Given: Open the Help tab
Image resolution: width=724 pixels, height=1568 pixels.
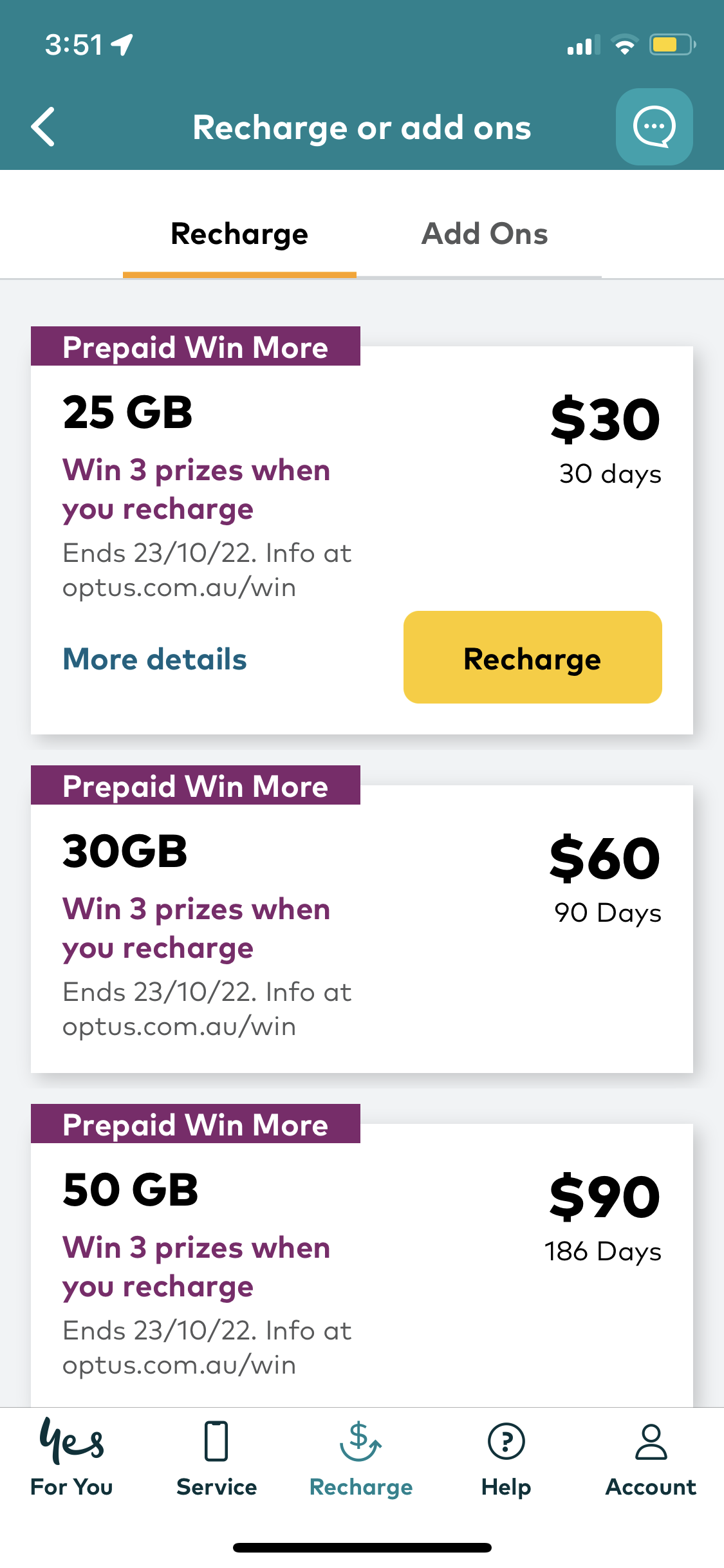Looking at the screenshot, I should pyautogui.click(x=506, y=1457).
